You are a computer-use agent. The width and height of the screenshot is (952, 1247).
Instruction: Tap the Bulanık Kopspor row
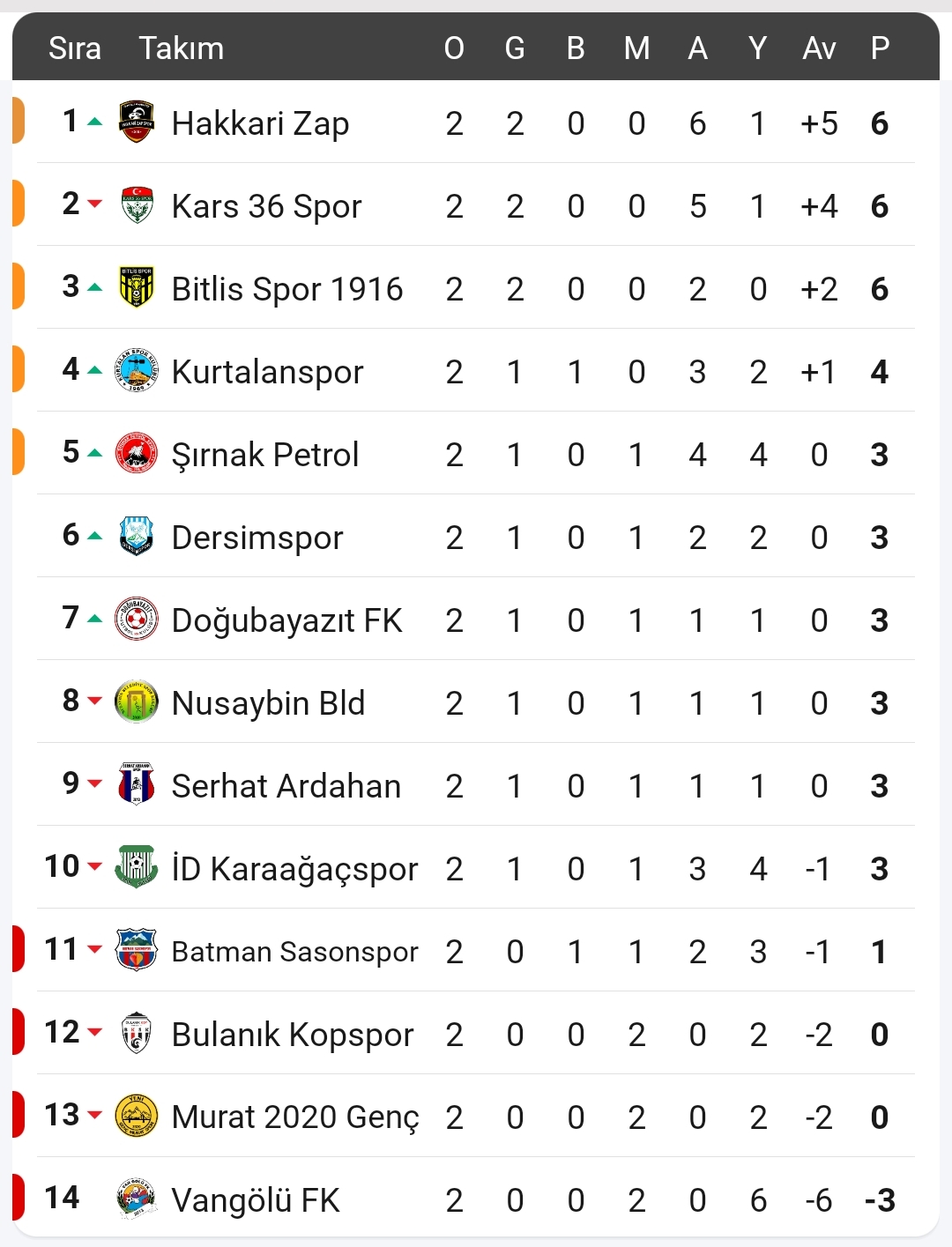tap(292, 1035)
